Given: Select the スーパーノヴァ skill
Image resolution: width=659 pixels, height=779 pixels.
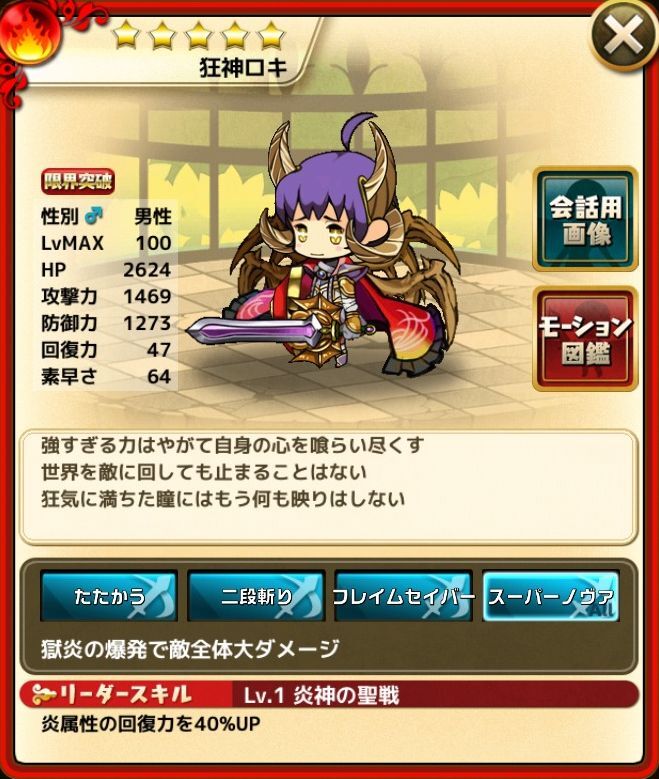Looking at the screenshot, I should pos(550,597).
